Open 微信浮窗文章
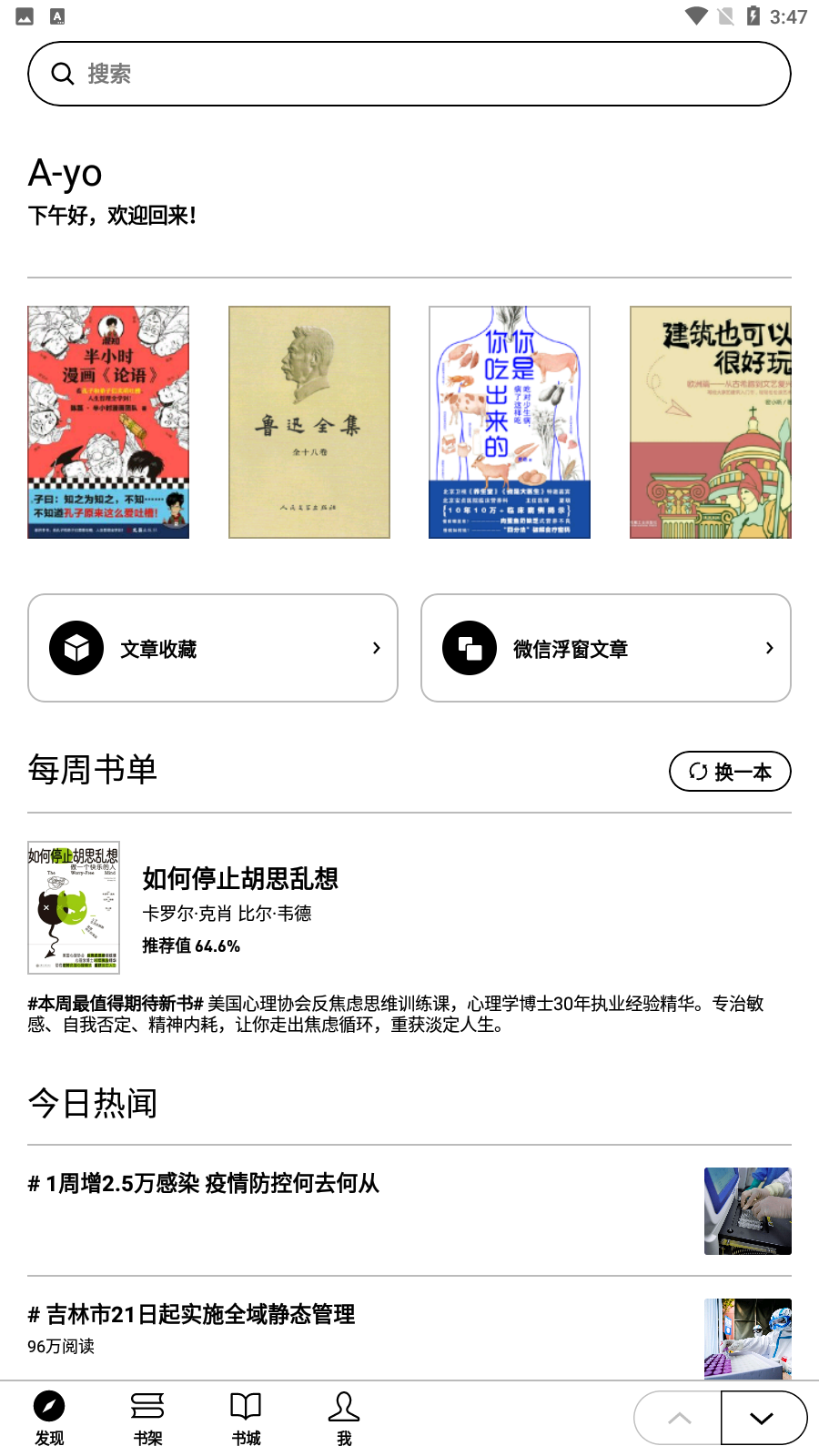The height and width of the screenshot is (1456, 819). [606, 648]
